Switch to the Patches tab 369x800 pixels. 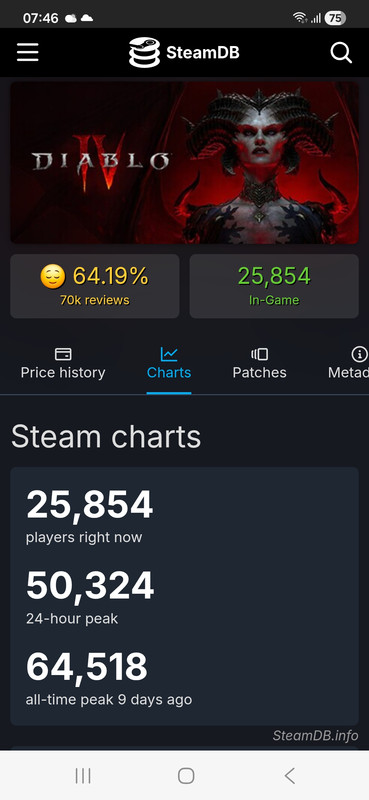pos(259,363)
